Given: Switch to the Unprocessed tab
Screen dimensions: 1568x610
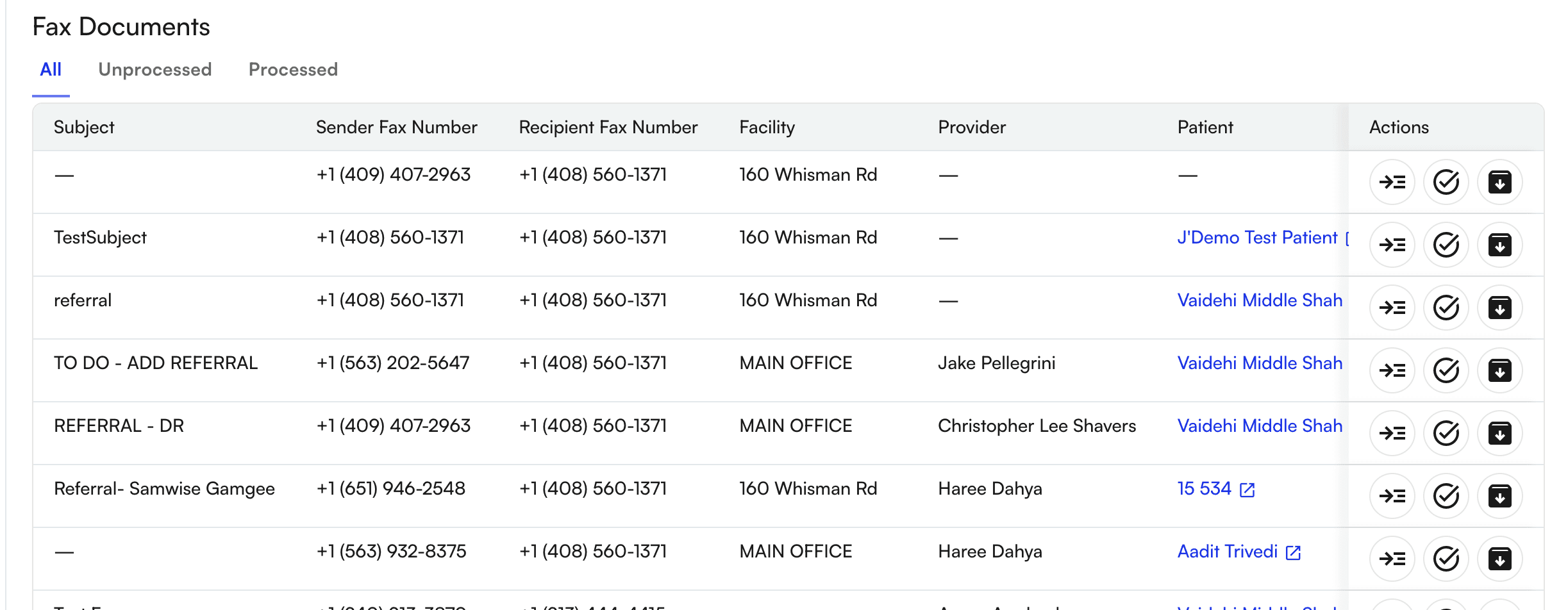Looking at the screenshot, I should [154, 69].
